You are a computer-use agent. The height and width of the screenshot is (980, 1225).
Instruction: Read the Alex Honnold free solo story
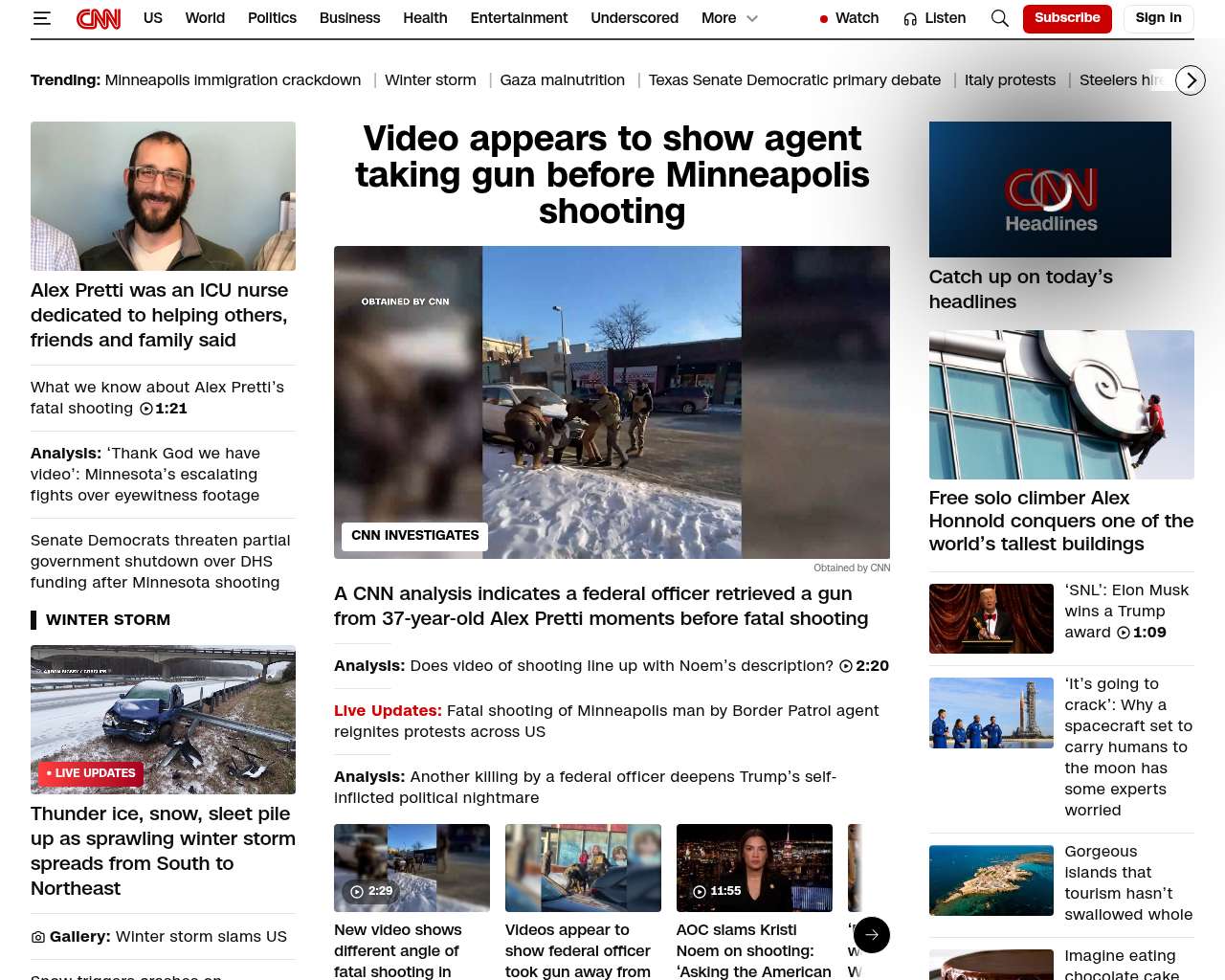pos(1060,521)
